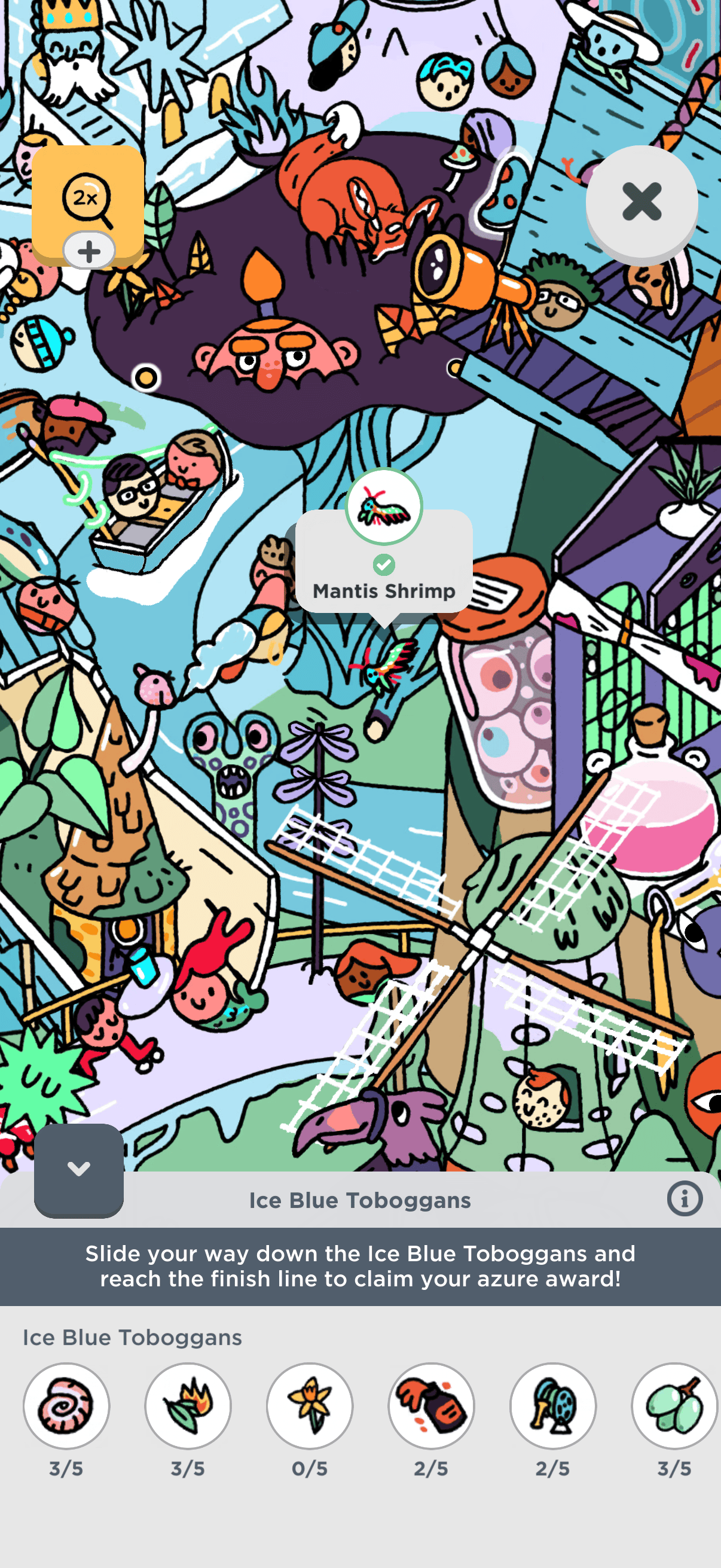
Task: Select the spiral shell item showing 3/5
Action: pos(66,1406)
